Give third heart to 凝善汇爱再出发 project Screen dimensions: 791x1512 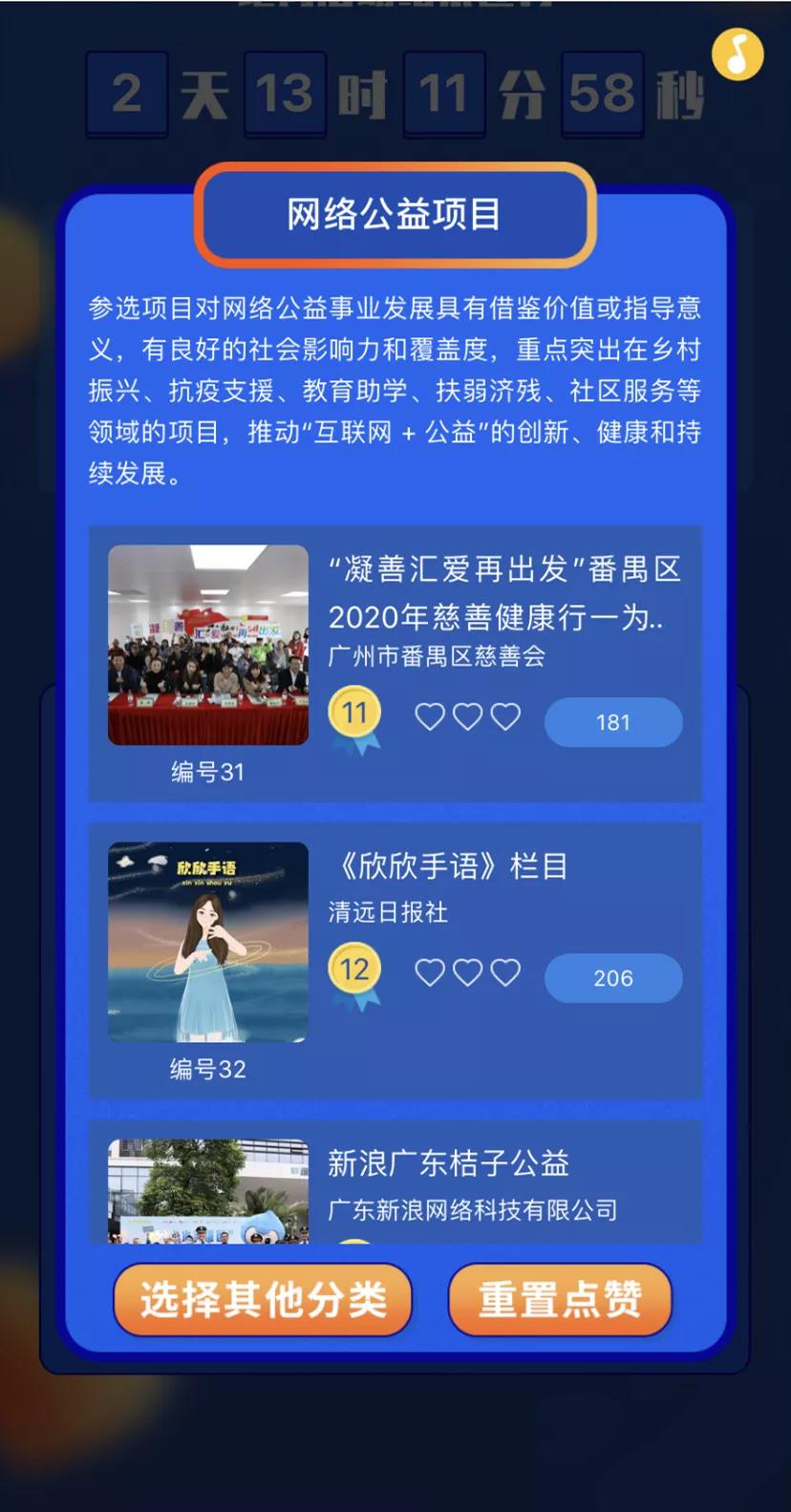coord(505,716)
